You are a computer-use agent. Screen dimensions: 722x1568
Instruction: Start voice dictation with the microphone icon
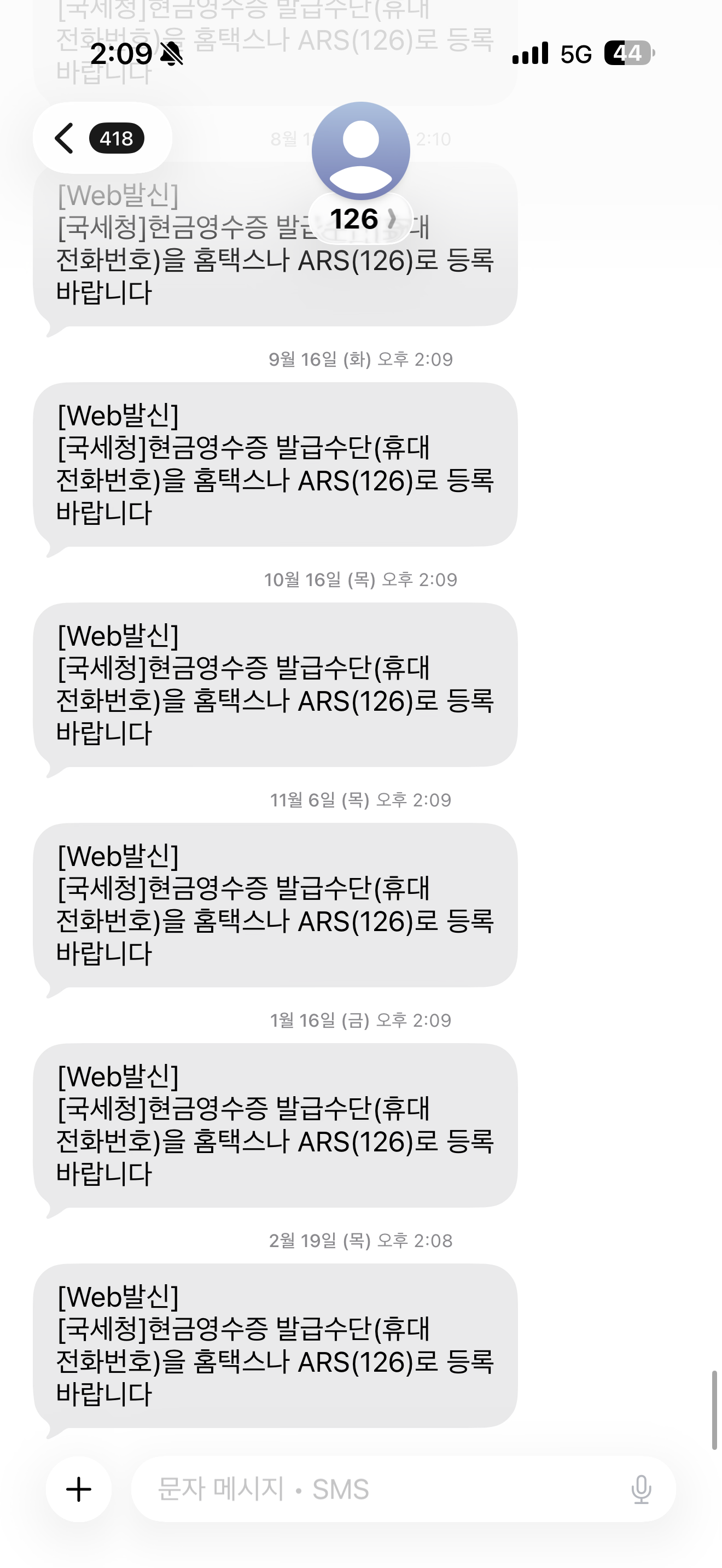641,1489
